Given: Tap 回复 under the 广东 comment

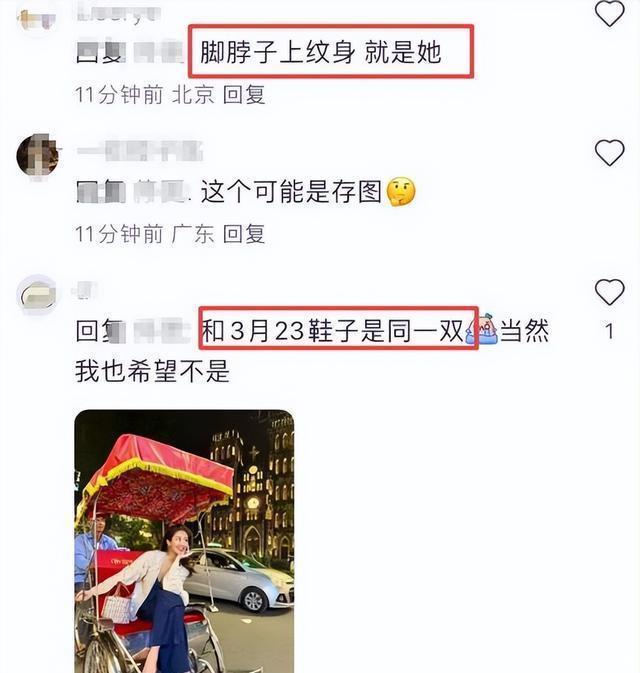Looking at the screenshot, I should click(244, 234).
